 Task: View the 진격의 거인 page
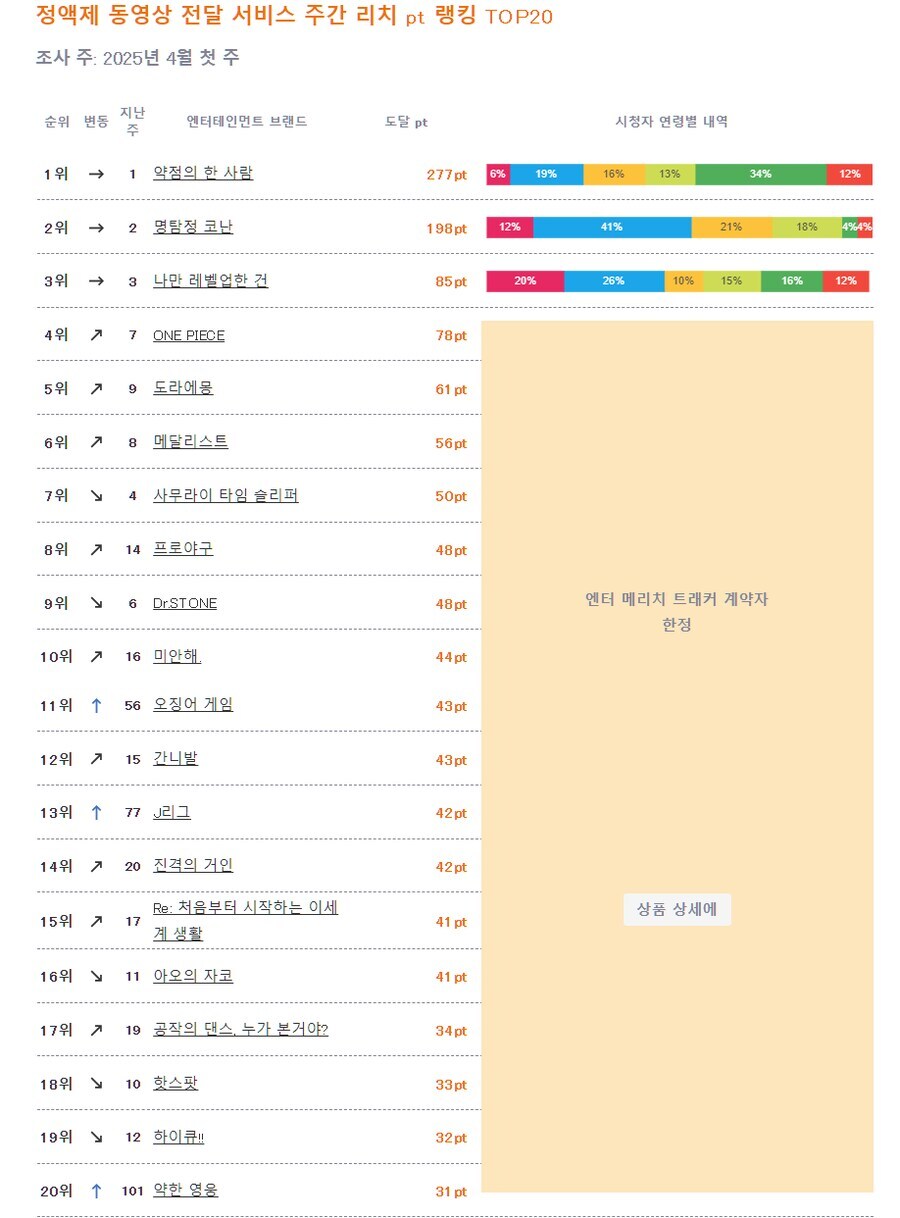(x=193, y=866)
